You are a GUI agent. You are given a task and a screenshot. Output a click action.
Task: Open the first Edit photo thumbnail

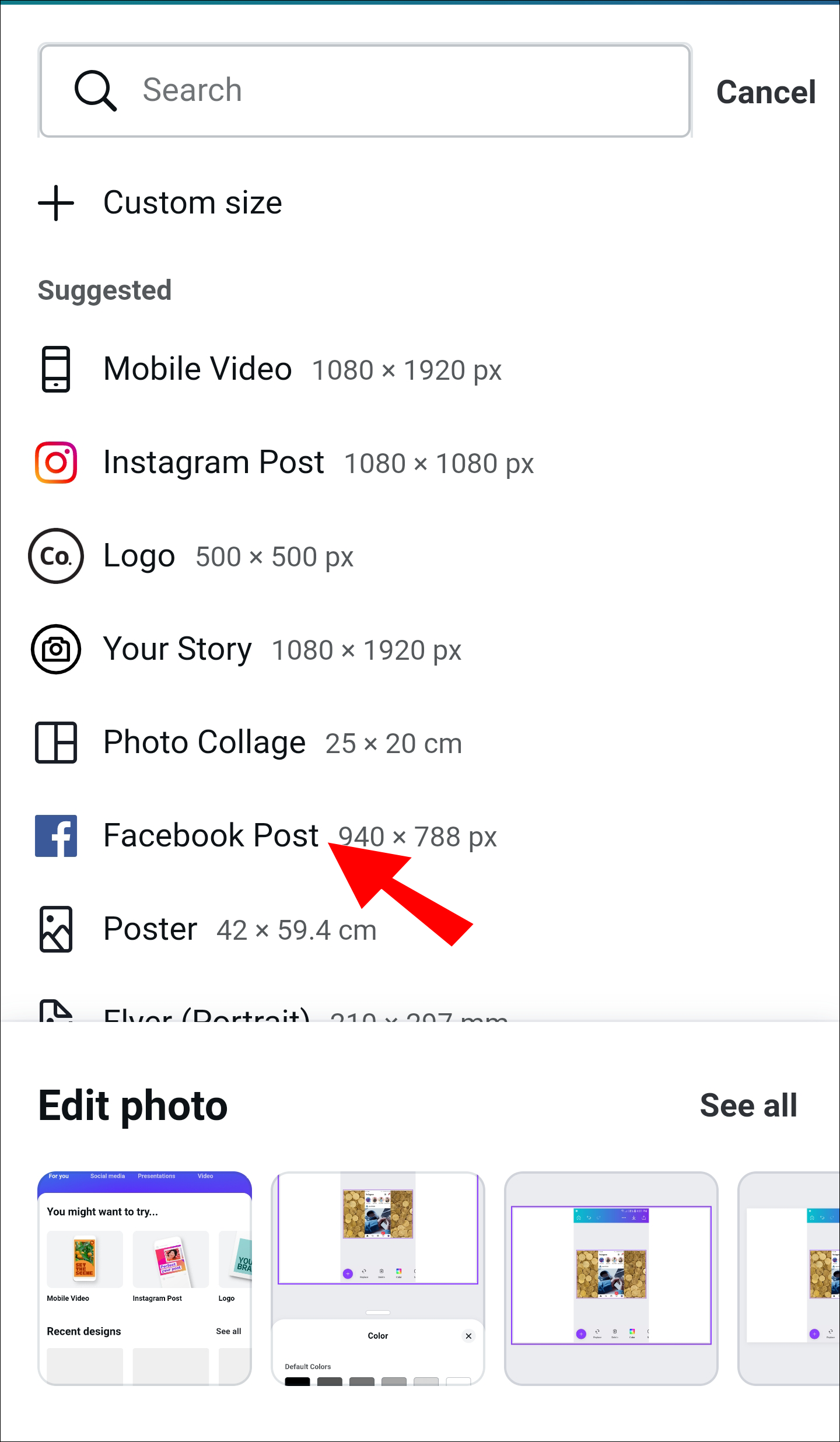145,1277
